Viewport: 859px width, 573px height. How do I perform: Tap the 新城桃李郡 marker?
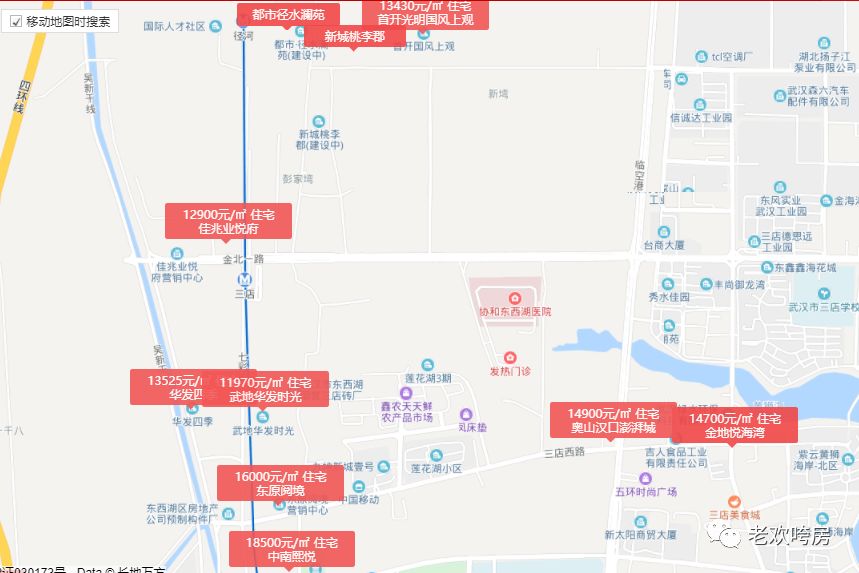coord(354,37)
